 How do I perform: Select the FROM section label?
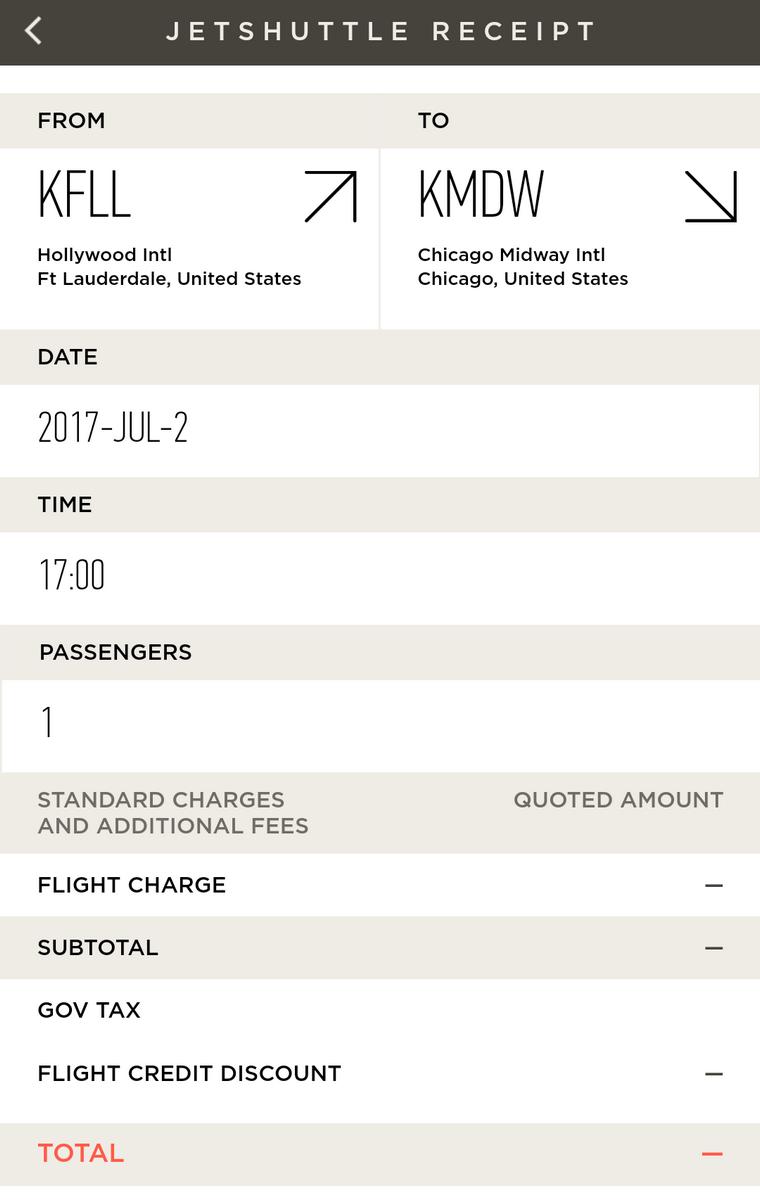71,120
